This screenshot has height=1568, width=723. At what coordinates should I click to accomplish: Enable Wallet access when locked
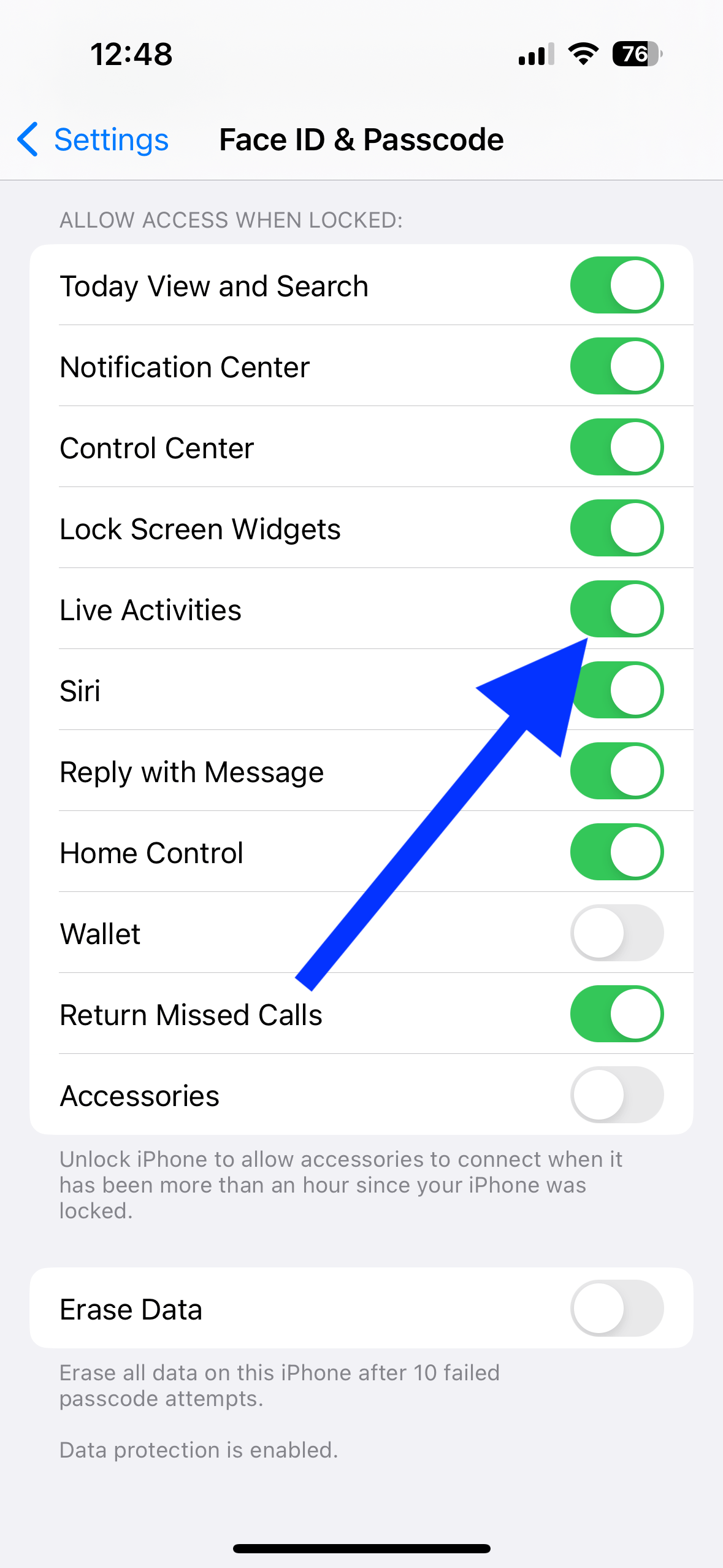[x=617, y=933]
